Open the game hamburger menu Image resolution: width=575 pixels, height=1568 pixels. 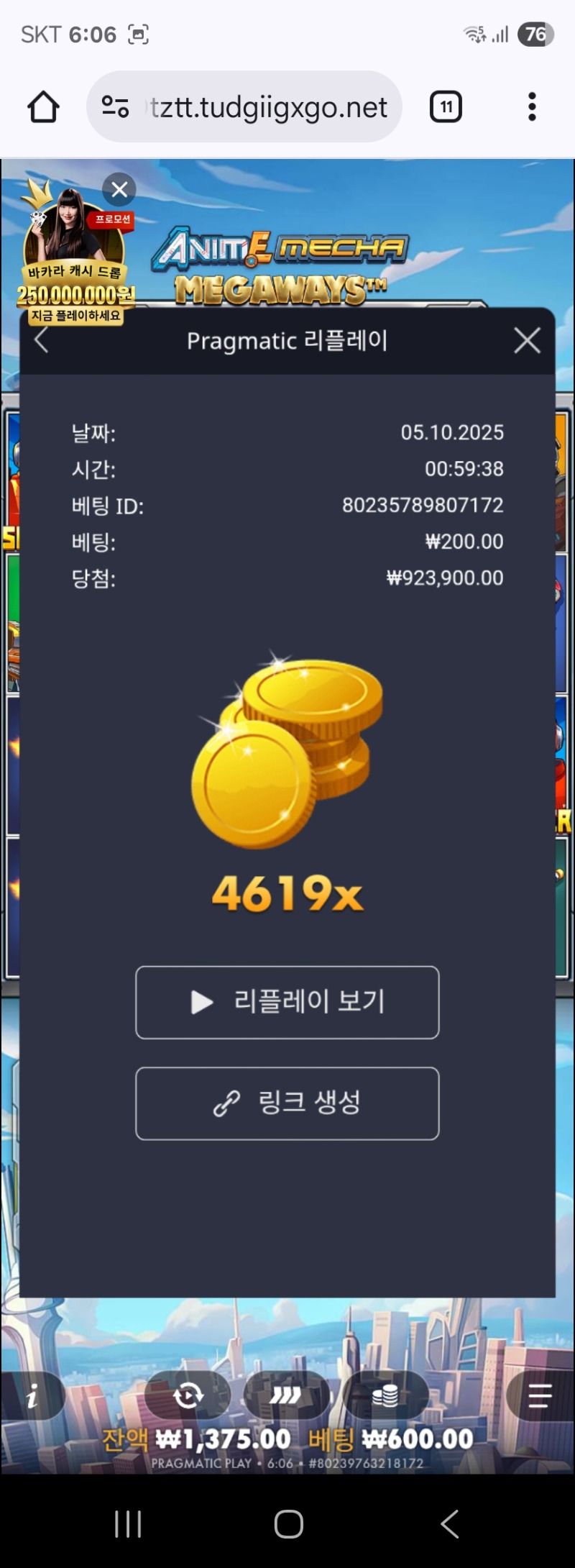tap(539, 1396)
